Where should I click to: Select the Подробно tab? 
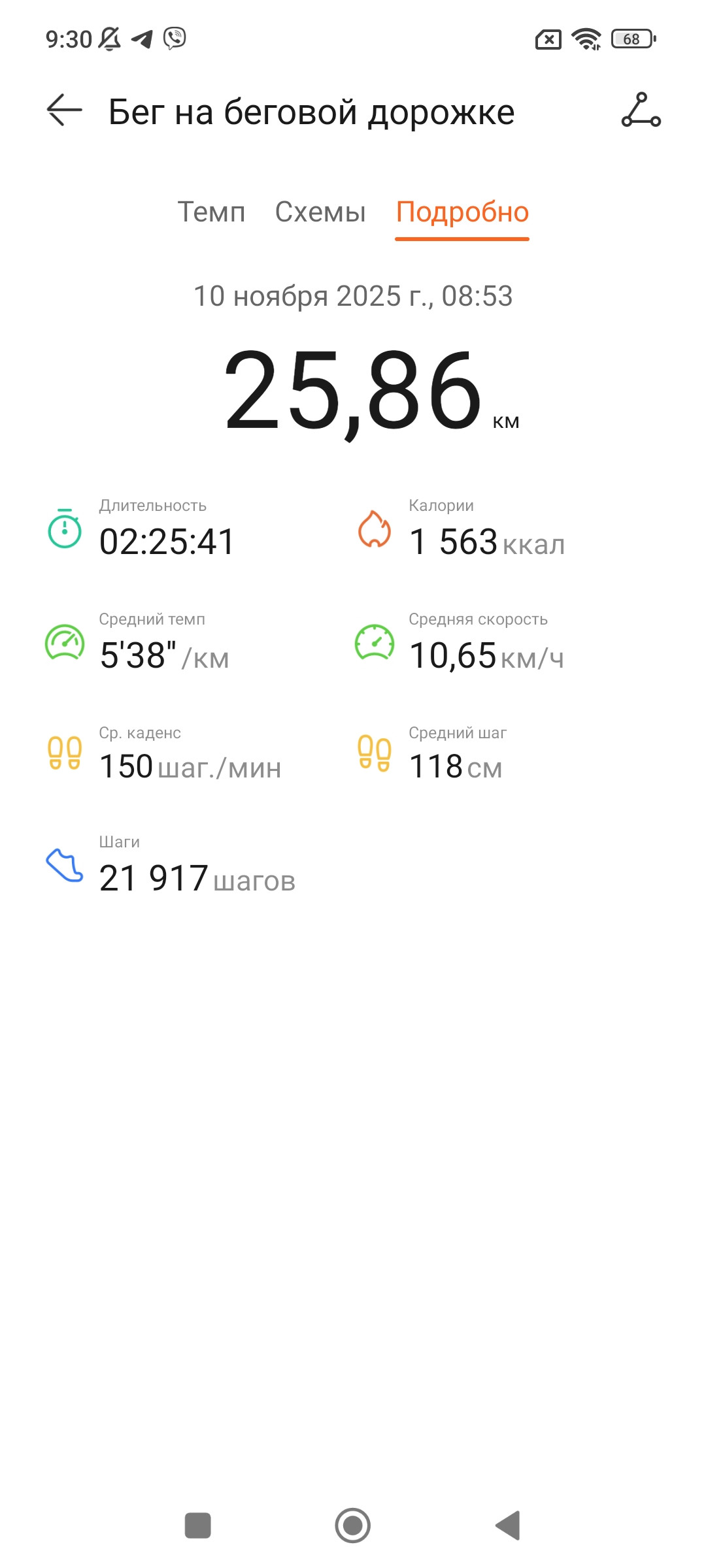tap(462, 212)
